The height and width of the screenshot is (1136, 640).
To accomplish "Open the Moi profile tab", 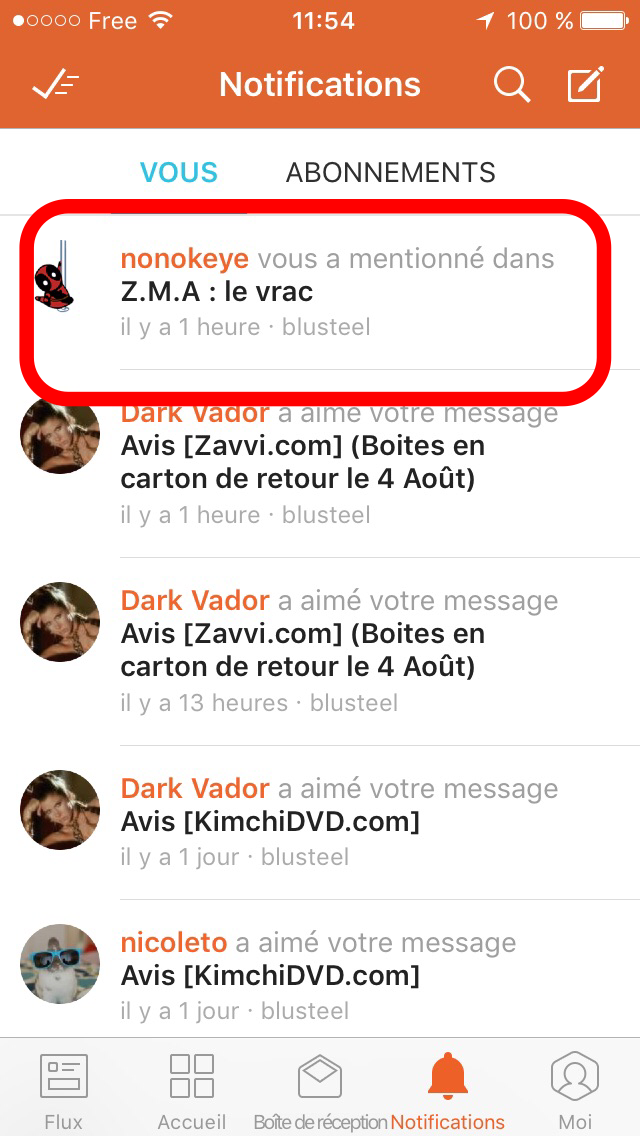I will (x=575, y=1090).
